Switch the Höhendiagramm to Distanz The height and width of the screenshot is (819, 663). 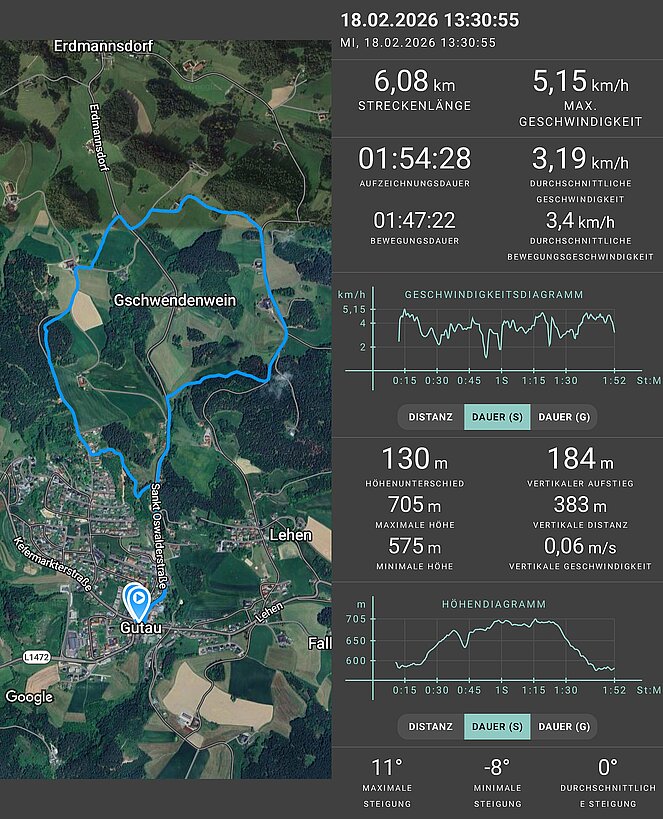431,726
